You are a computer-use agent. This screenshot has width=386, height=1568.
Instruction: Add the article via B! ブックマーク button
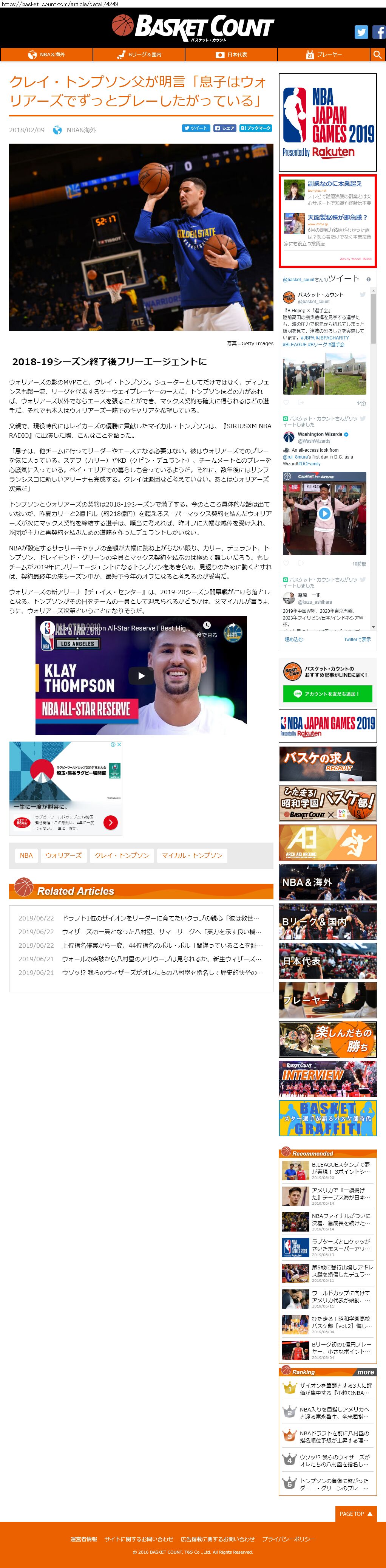click(x=255, y=129)
